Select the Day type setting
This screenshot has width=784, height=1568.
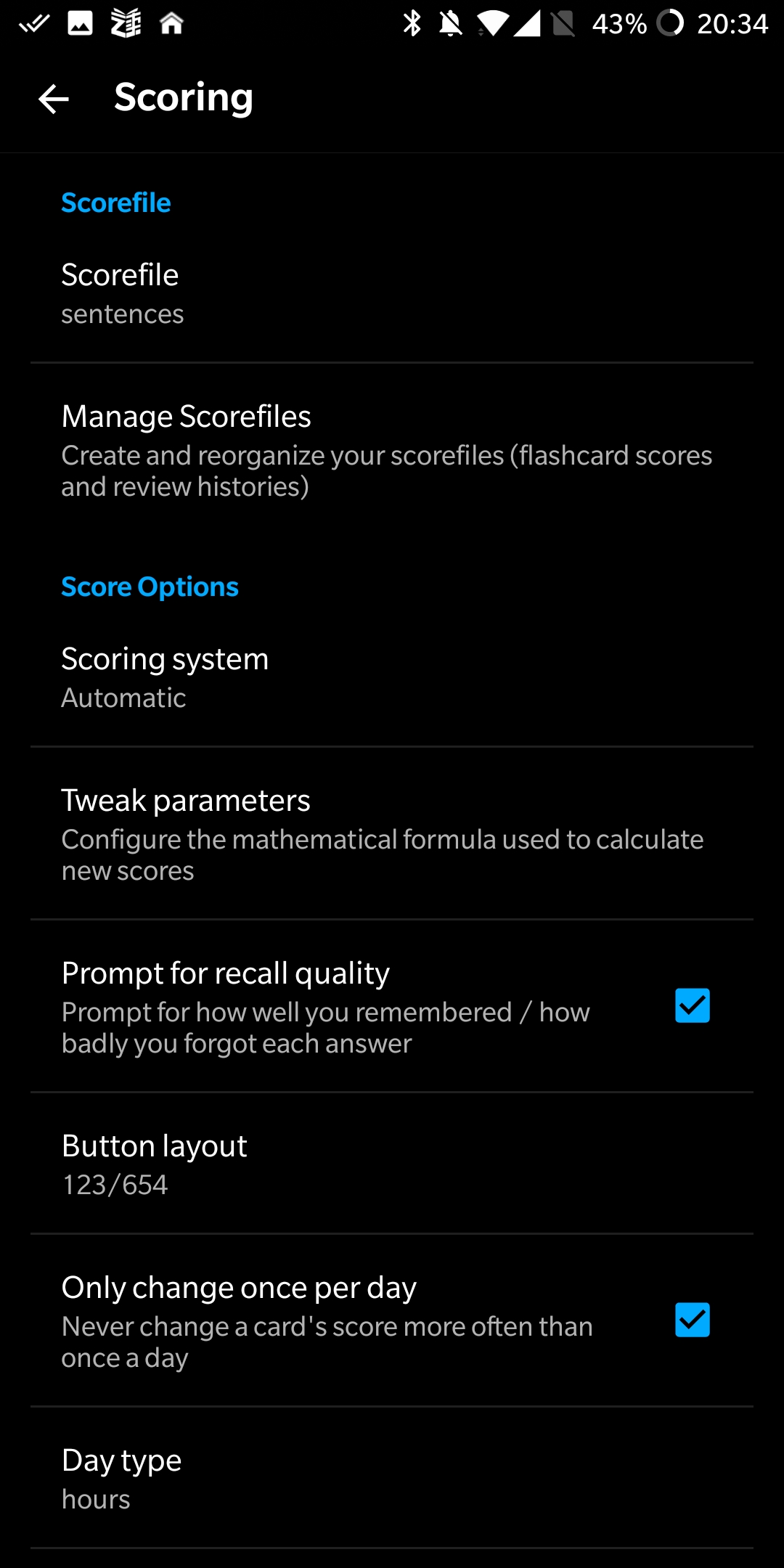tap(392, 1478)
